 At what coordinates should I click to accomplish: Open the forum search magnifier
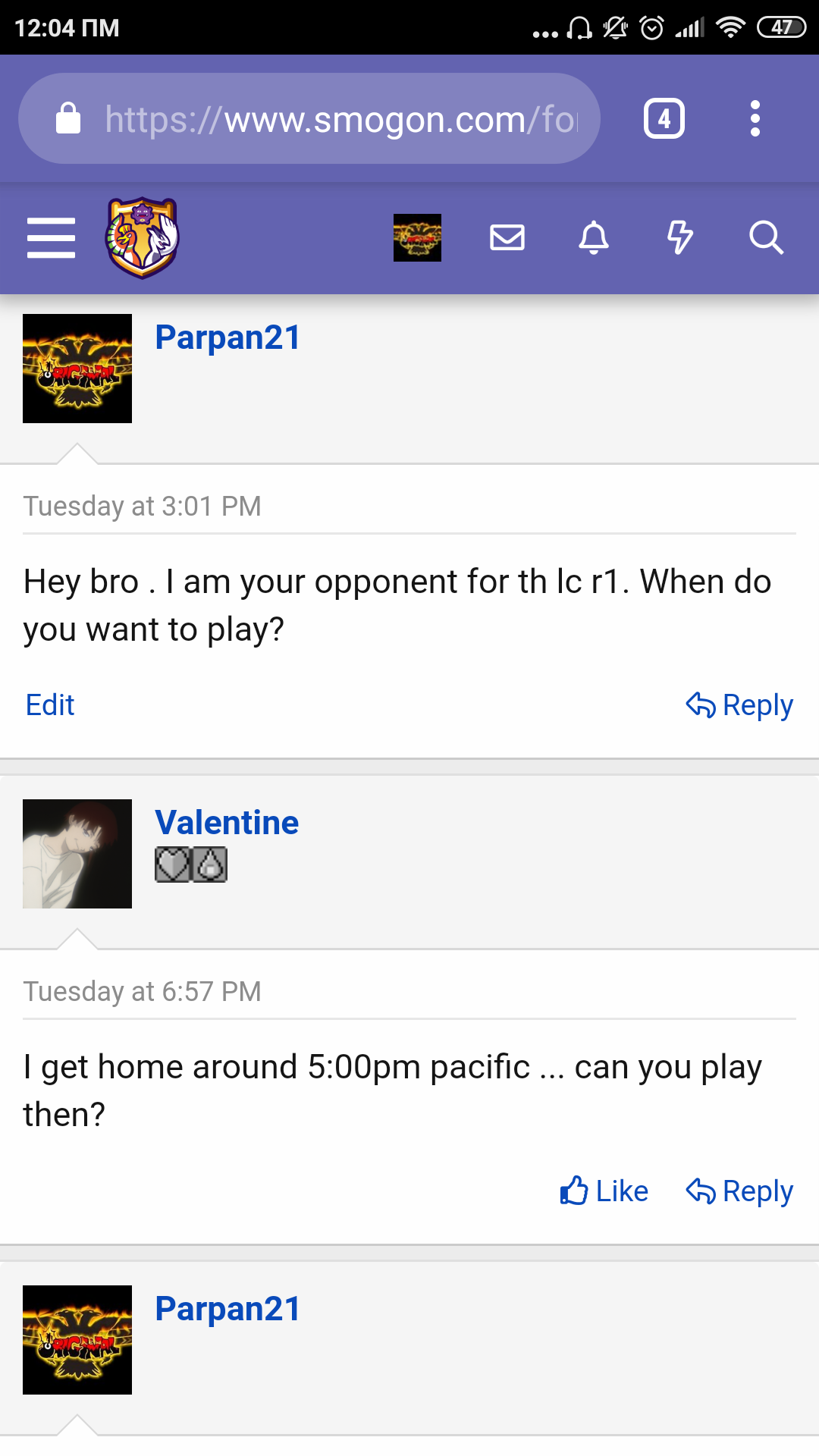coord(766,238)
